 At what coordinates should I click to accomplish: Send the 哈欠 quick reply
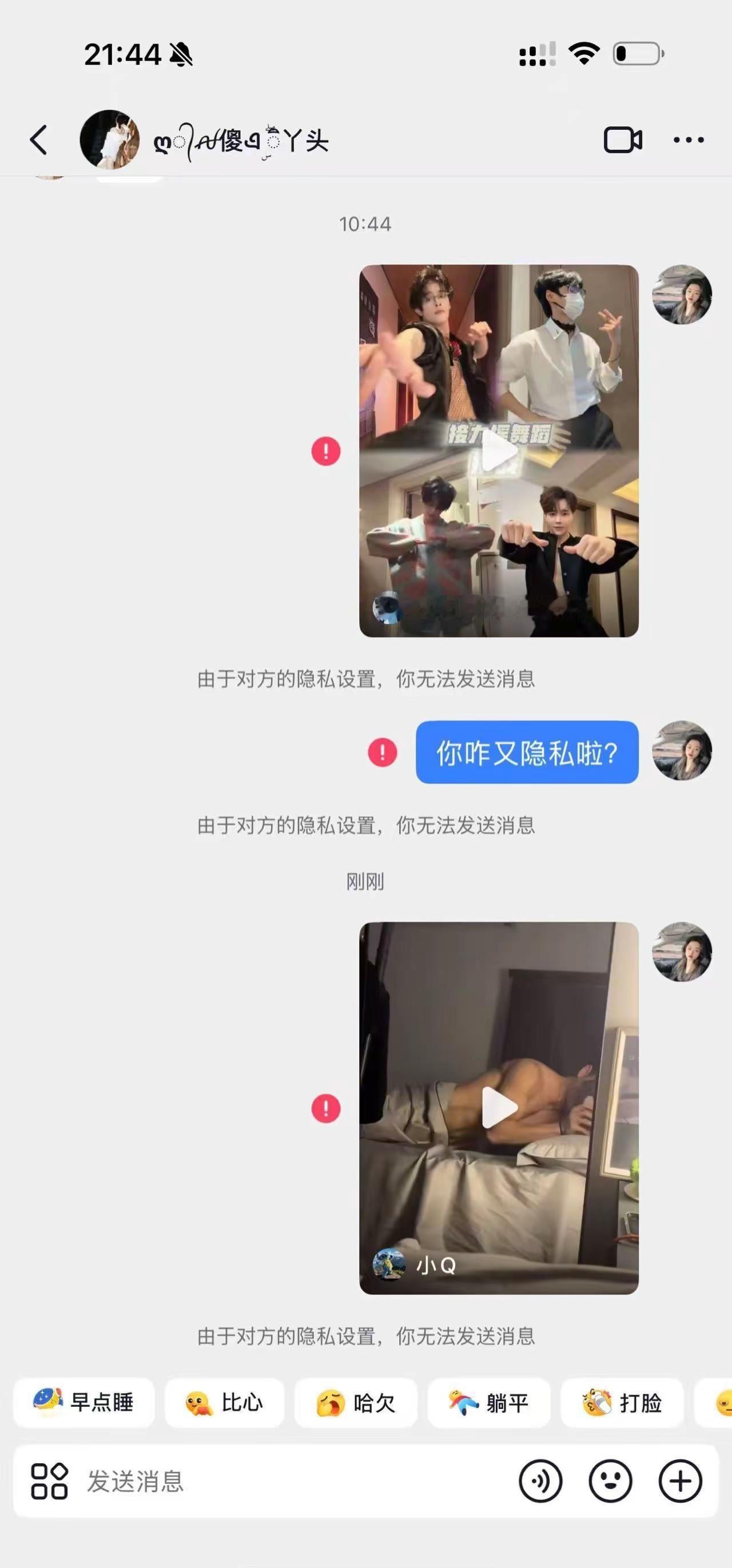pos(356,1404)
